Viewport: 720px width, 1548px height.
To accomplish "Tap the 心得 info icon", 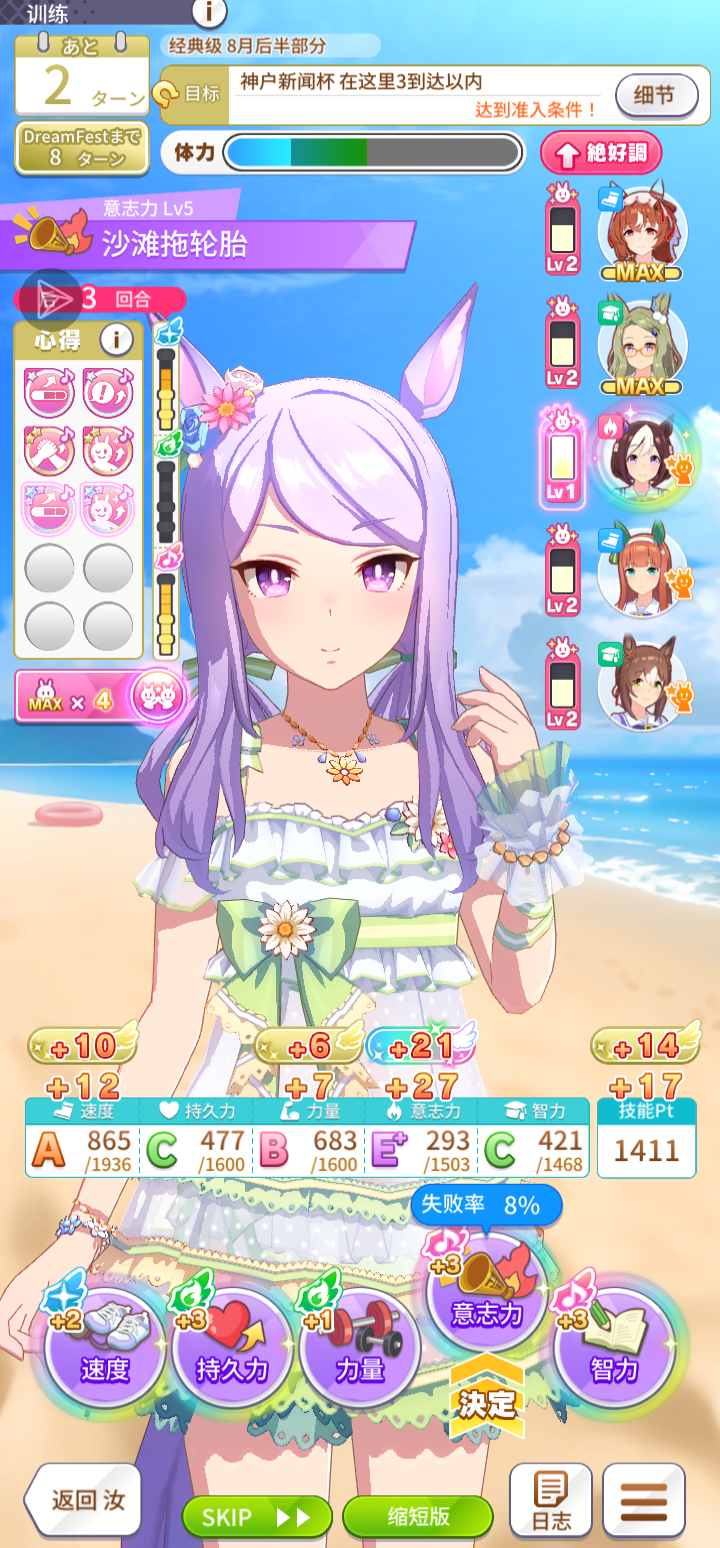I will [x=116, y=340].
